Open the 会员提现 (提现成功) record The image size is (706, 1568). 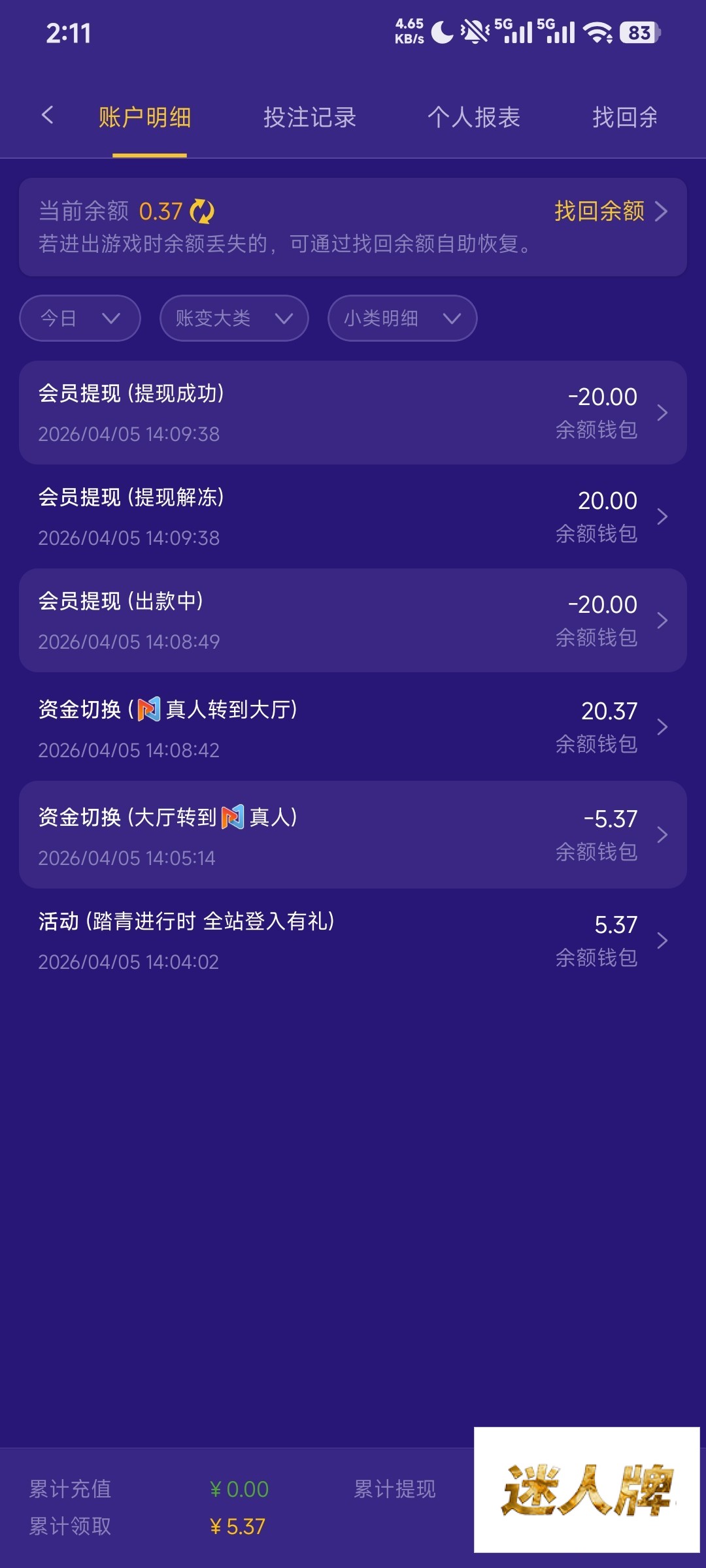(353, 413)
